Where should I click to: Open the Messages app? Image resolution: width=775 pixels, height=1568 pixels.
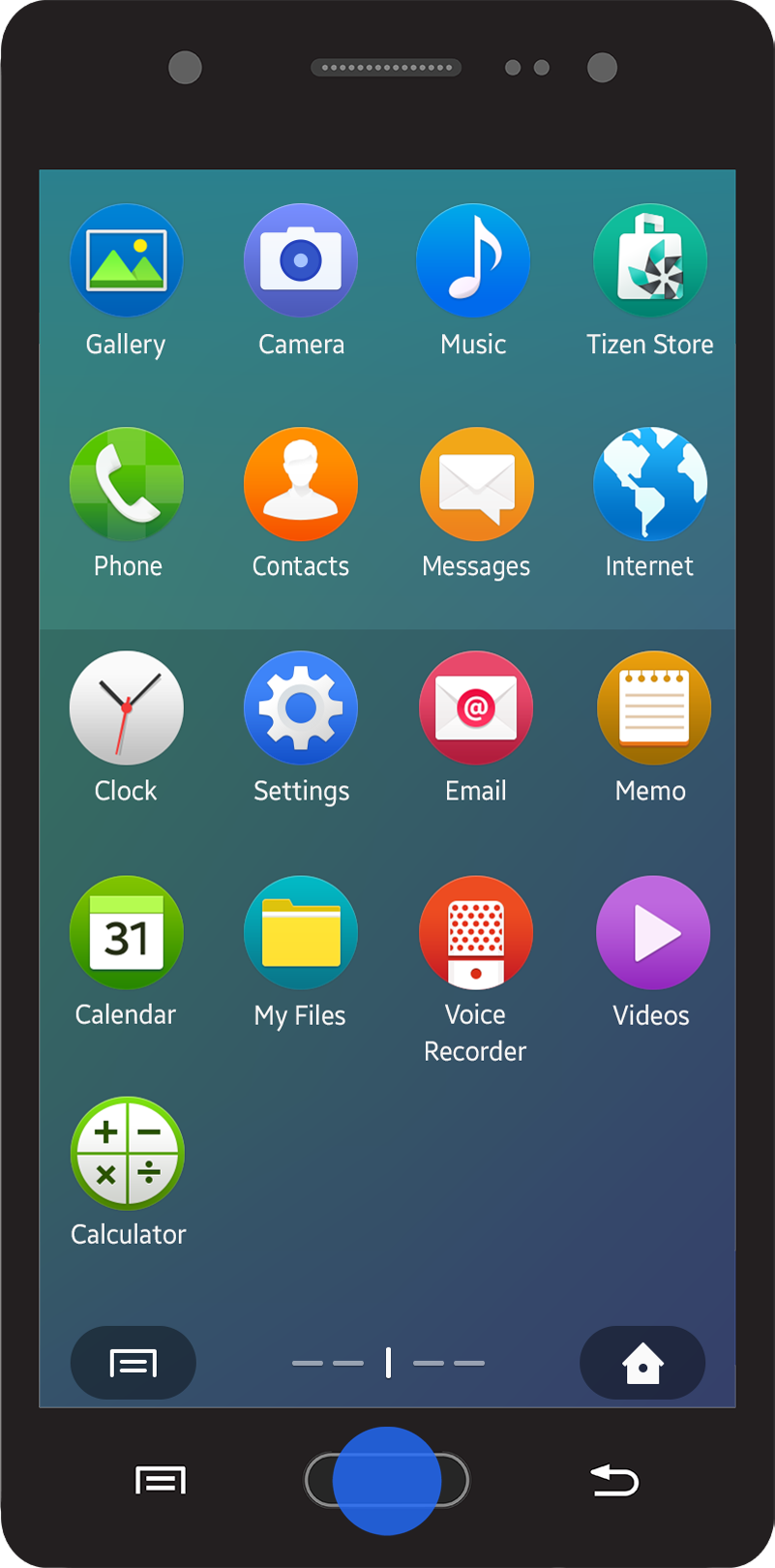coord(476,484)
